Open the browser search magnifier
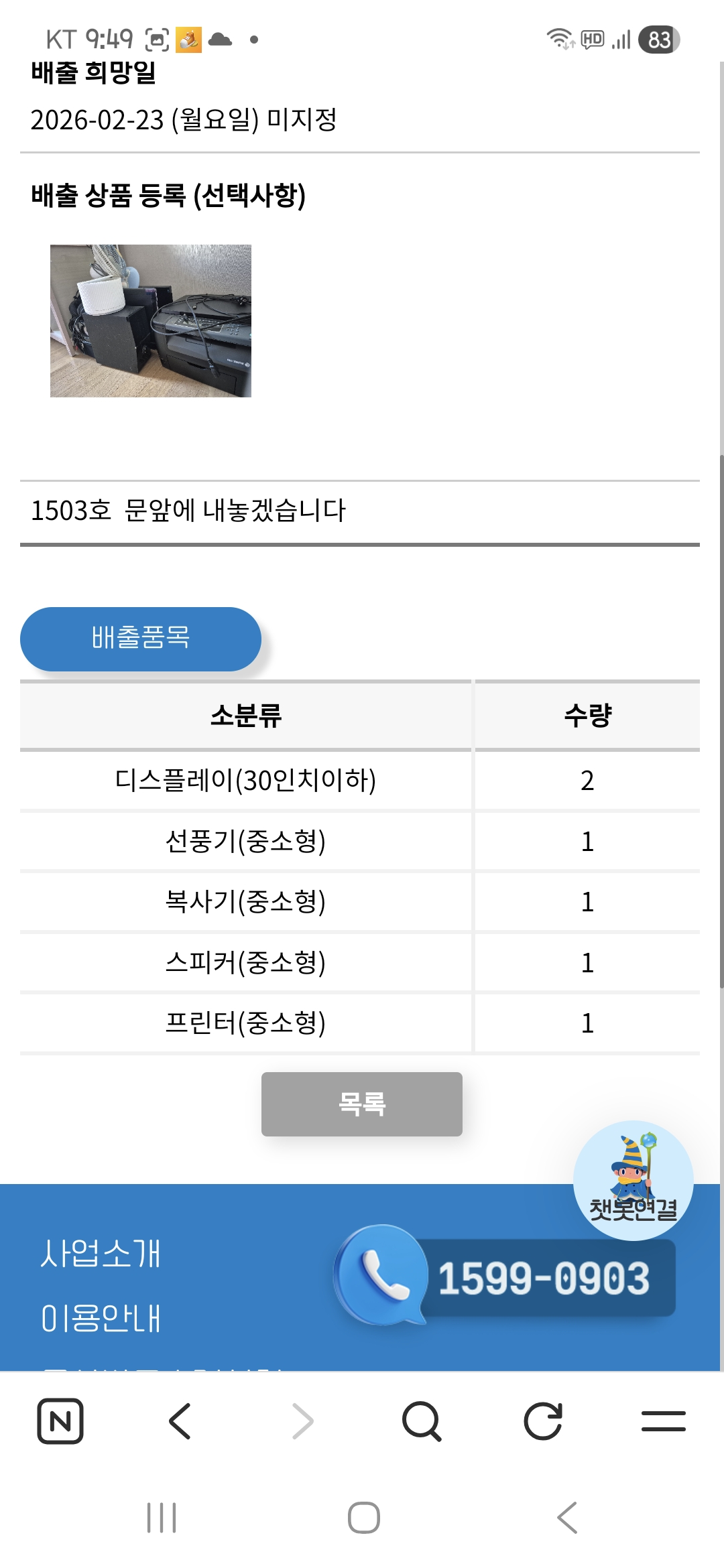 pyautogui.click(x=422, y=1421)
